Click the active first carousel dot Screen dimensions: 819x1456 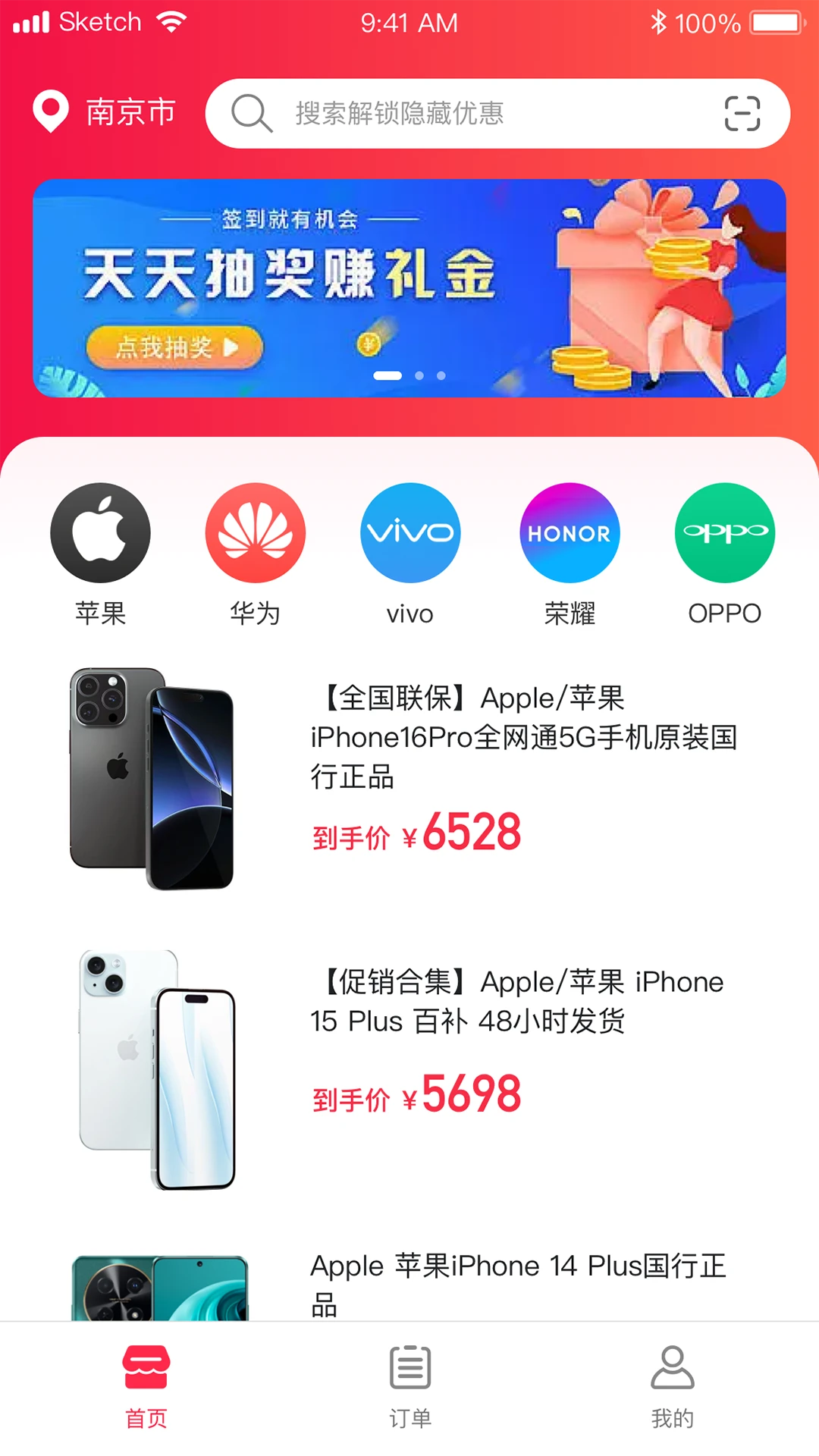coord(389,375)
